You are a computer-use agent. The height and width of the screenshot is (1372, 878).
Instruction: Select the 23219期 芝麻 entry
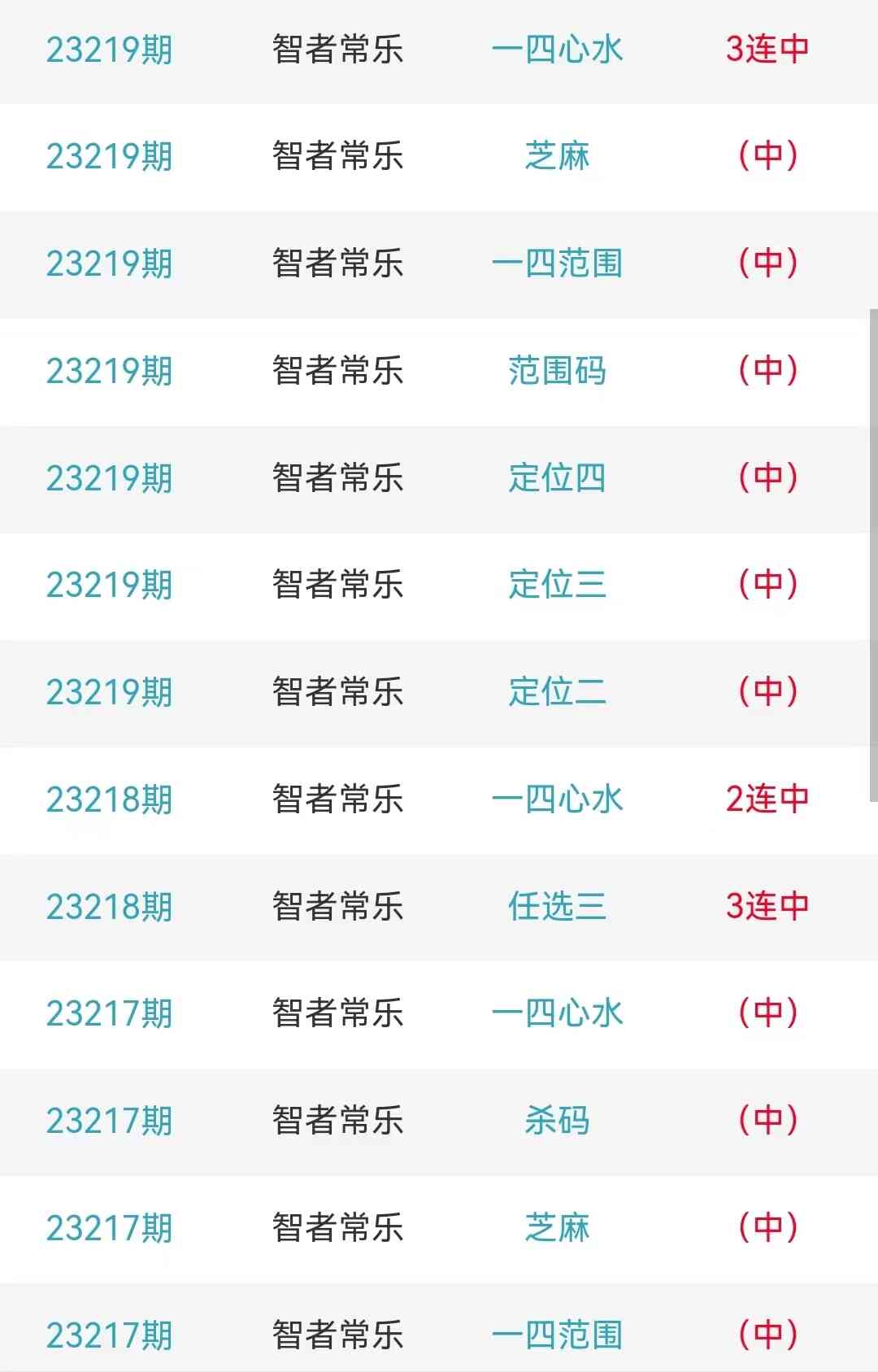click(557, 156)
